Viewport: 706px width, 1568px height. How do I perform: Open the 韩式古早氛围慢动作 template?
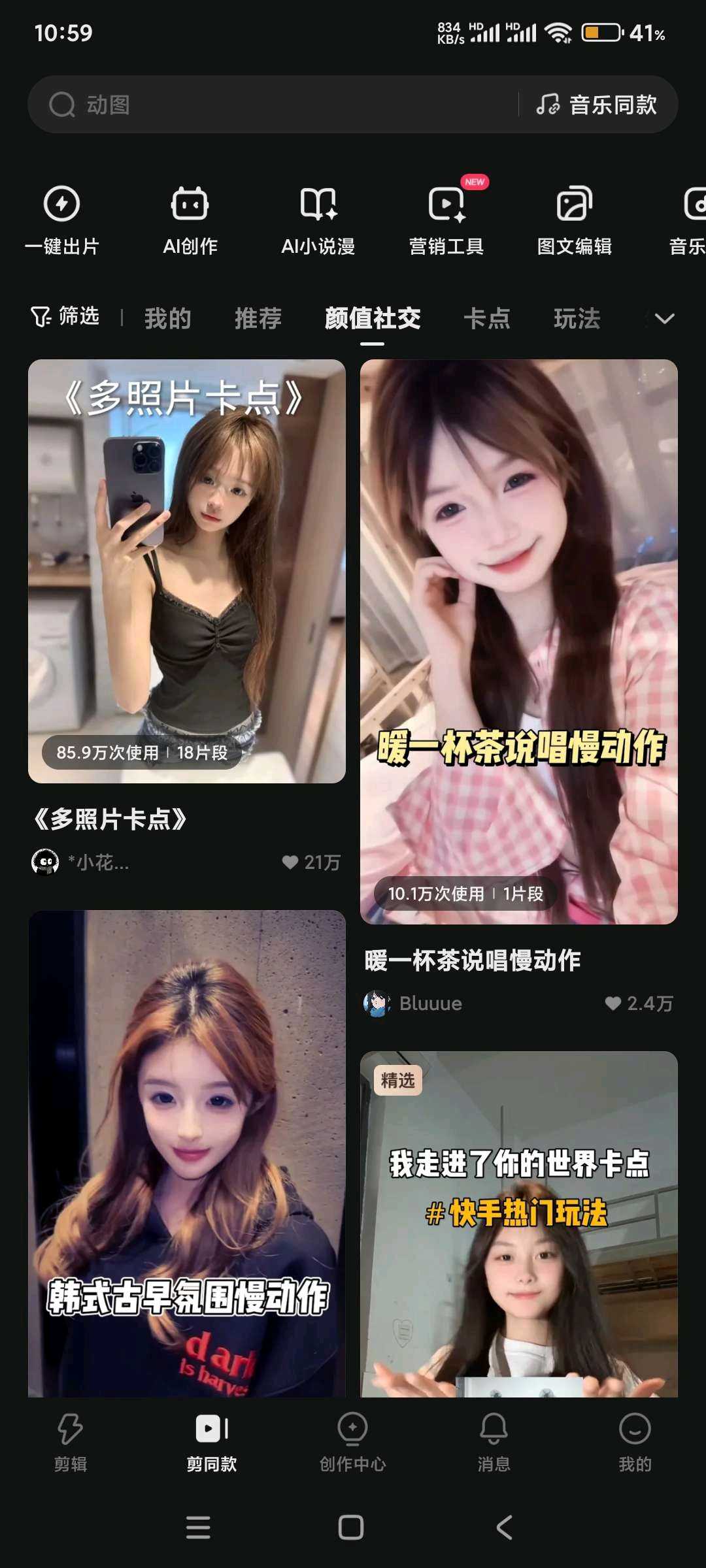(x=187, y=1152)
